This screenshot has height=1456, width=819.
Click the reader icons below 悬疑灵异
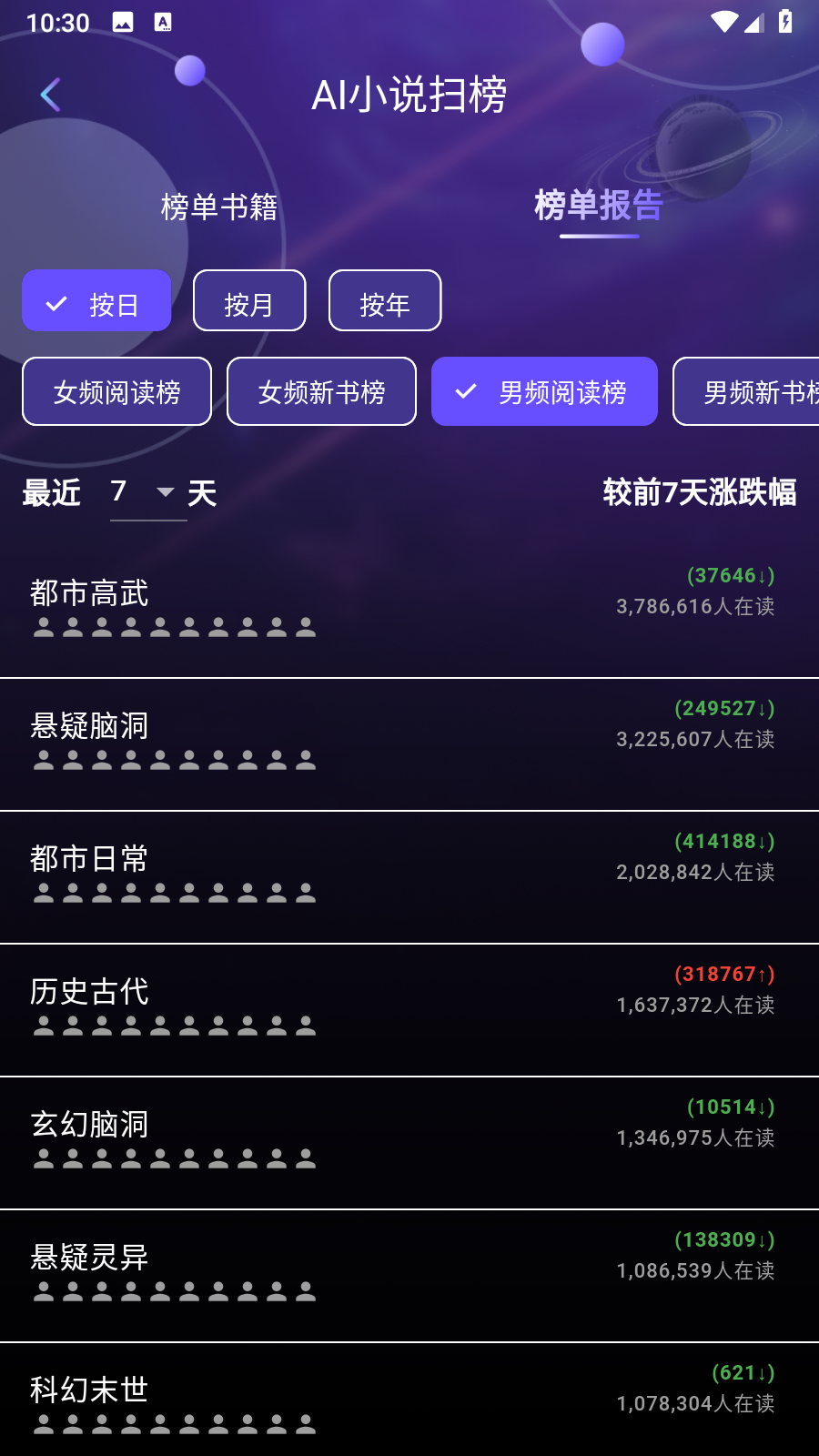tap(173, 1290)
